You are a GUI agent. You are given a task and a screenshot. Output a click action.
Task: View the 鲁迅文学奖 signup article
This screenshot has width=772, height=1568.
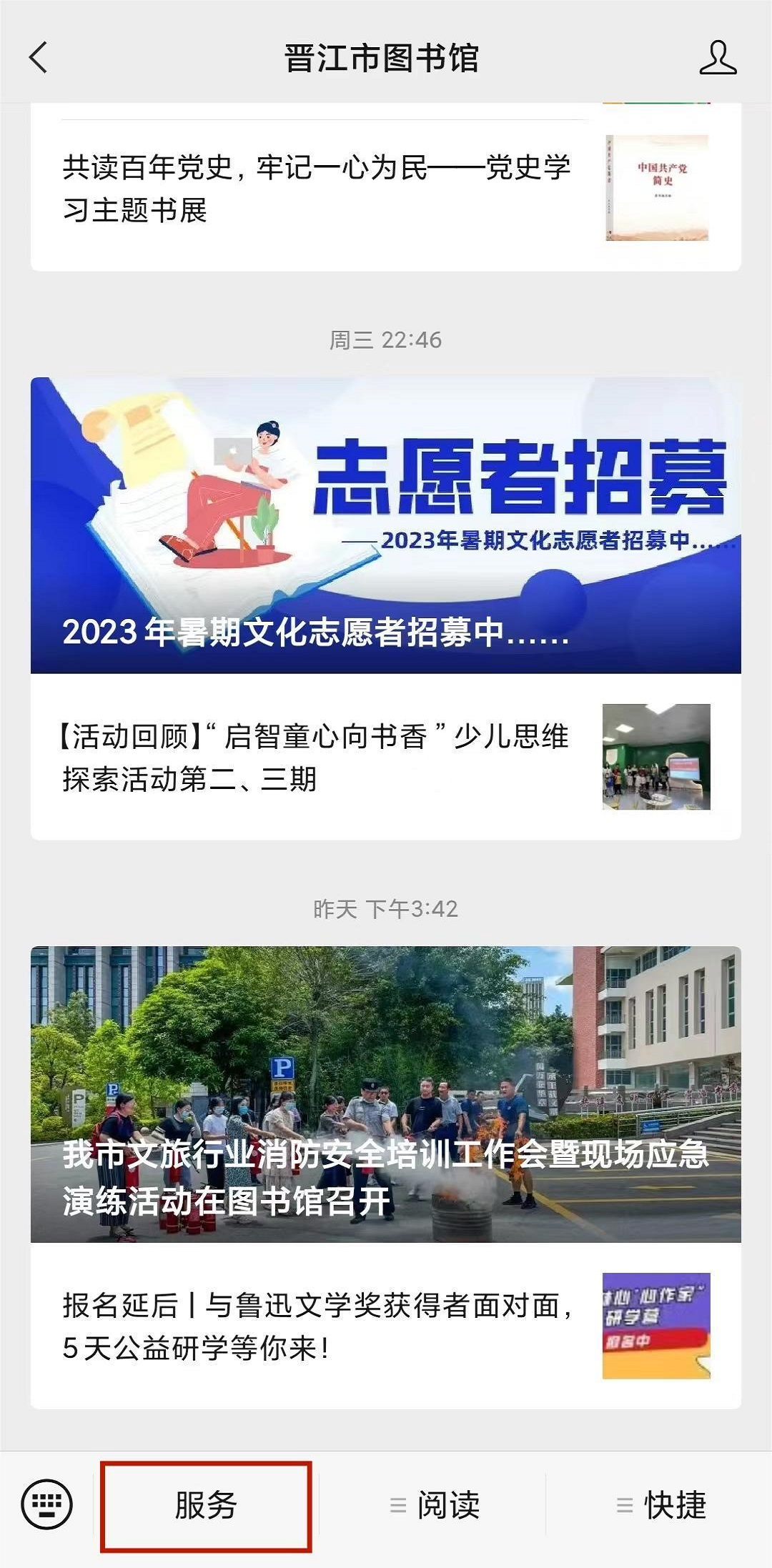click(x=316, y=1326)
